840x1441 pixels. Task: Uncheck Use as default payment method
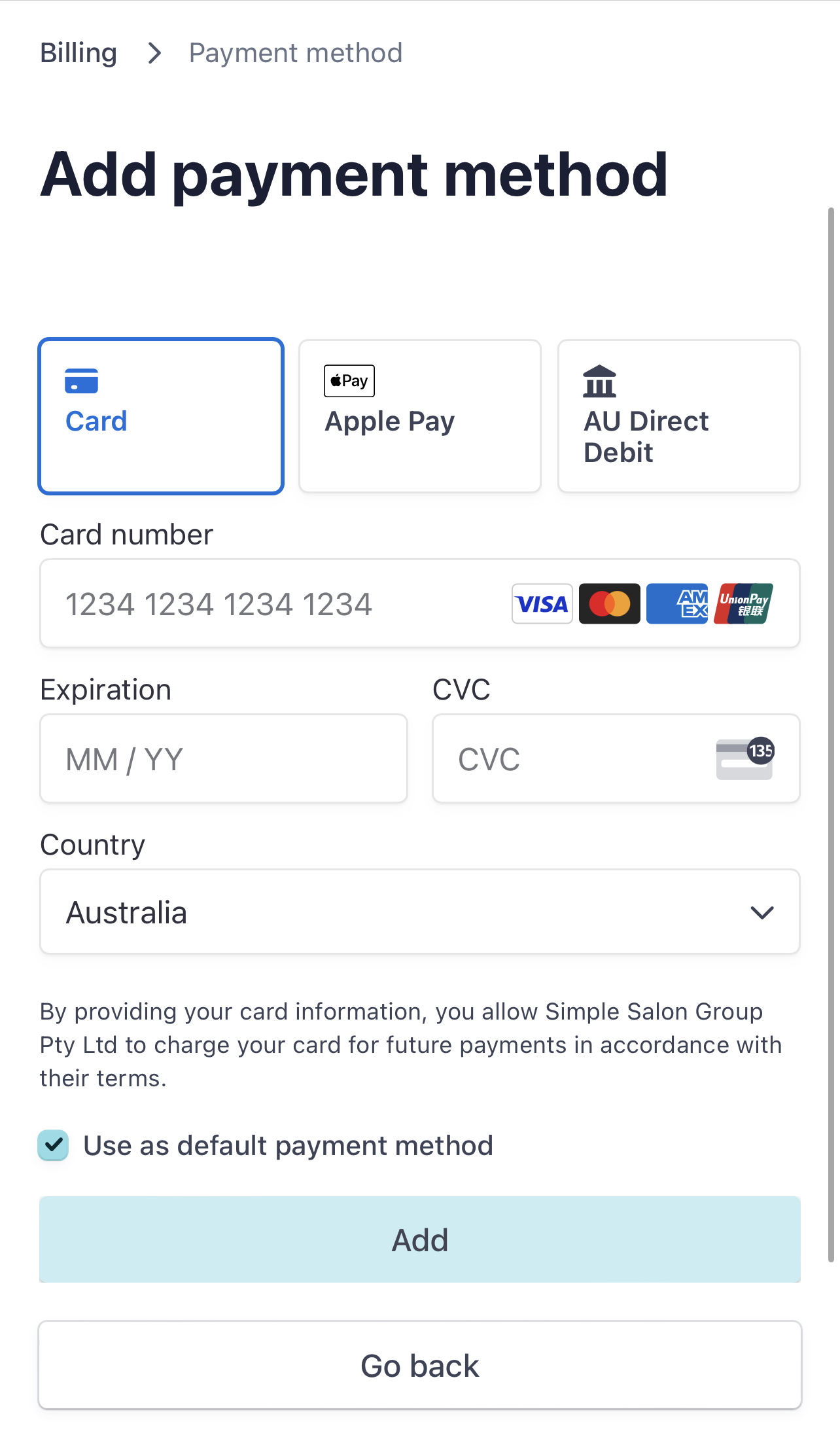coord(54,1145)
